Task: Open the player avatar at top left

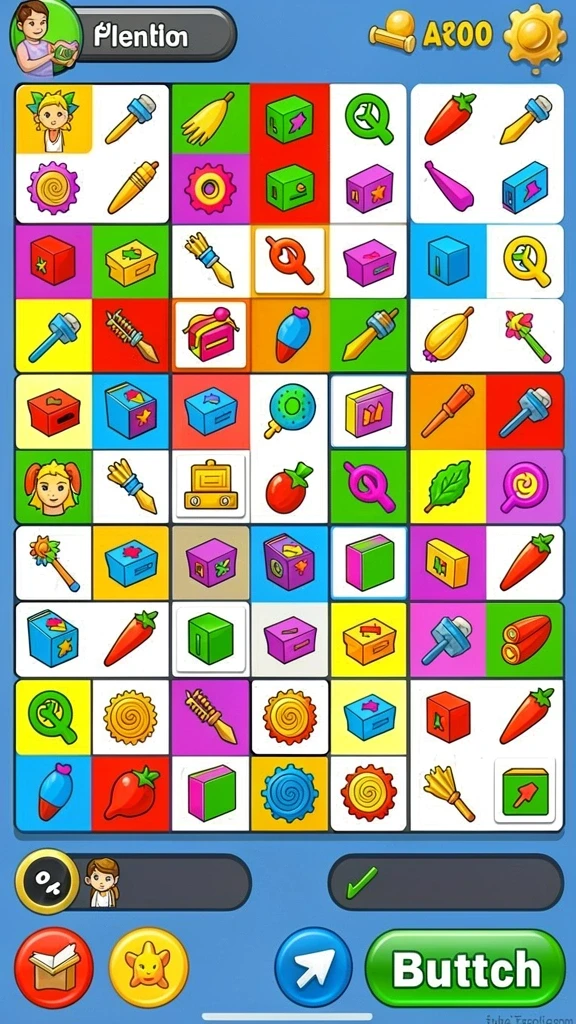Action: pyautogui.click(x=44, y=38)
